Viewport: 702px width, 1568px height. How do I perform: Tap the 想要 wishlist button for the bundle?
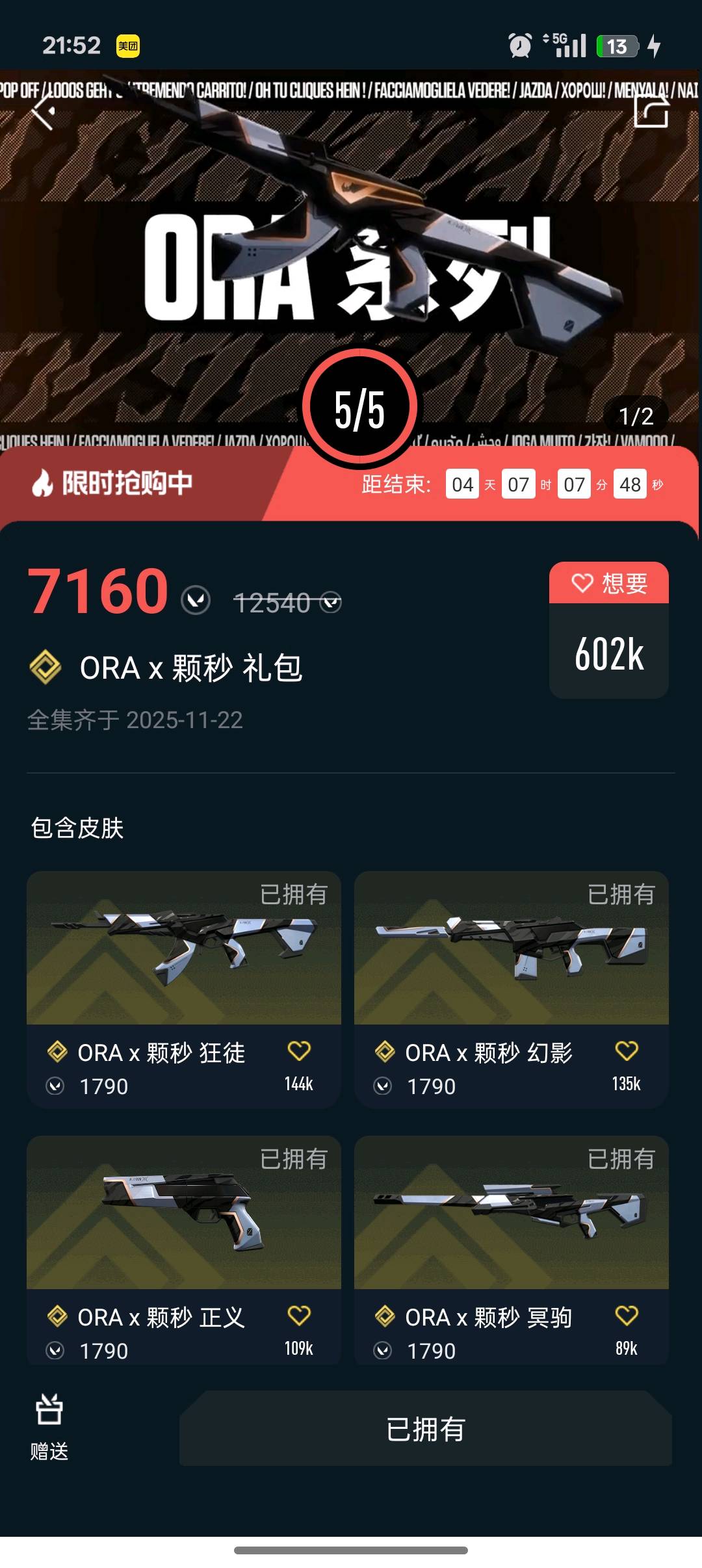pos(609,583)
